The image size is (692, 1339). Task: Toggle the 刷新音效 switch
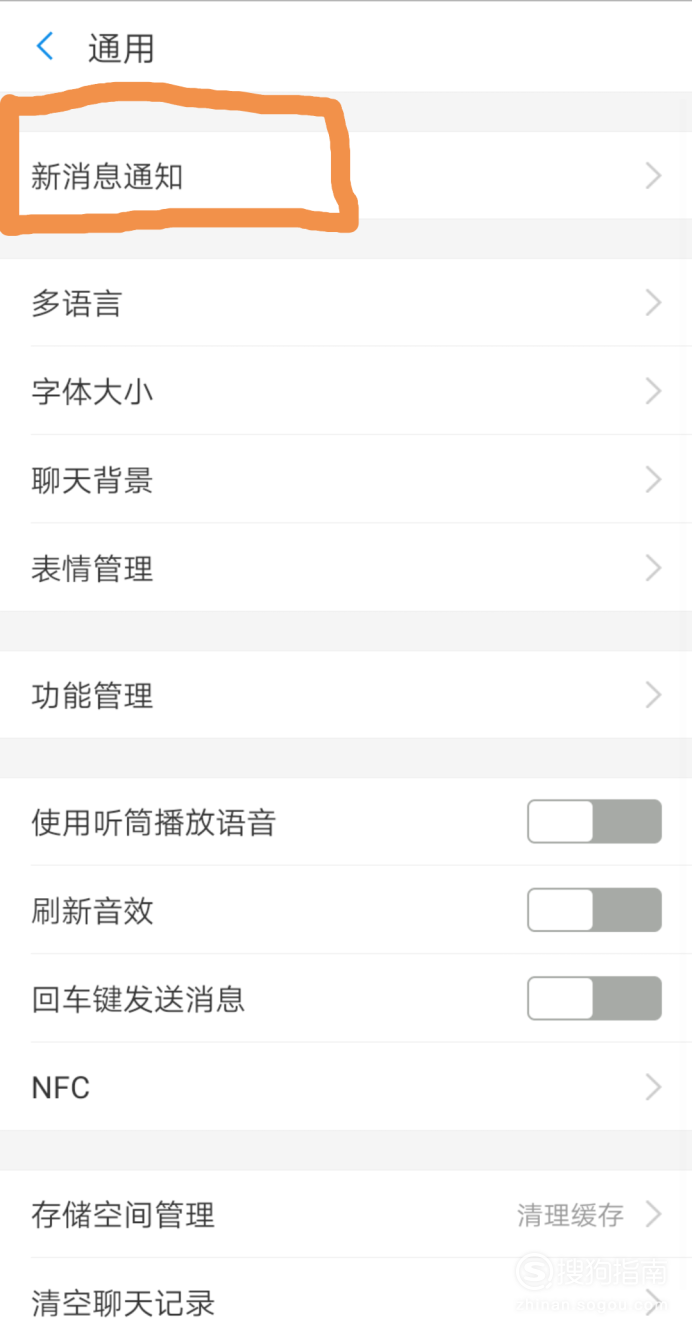coord(594,910)
